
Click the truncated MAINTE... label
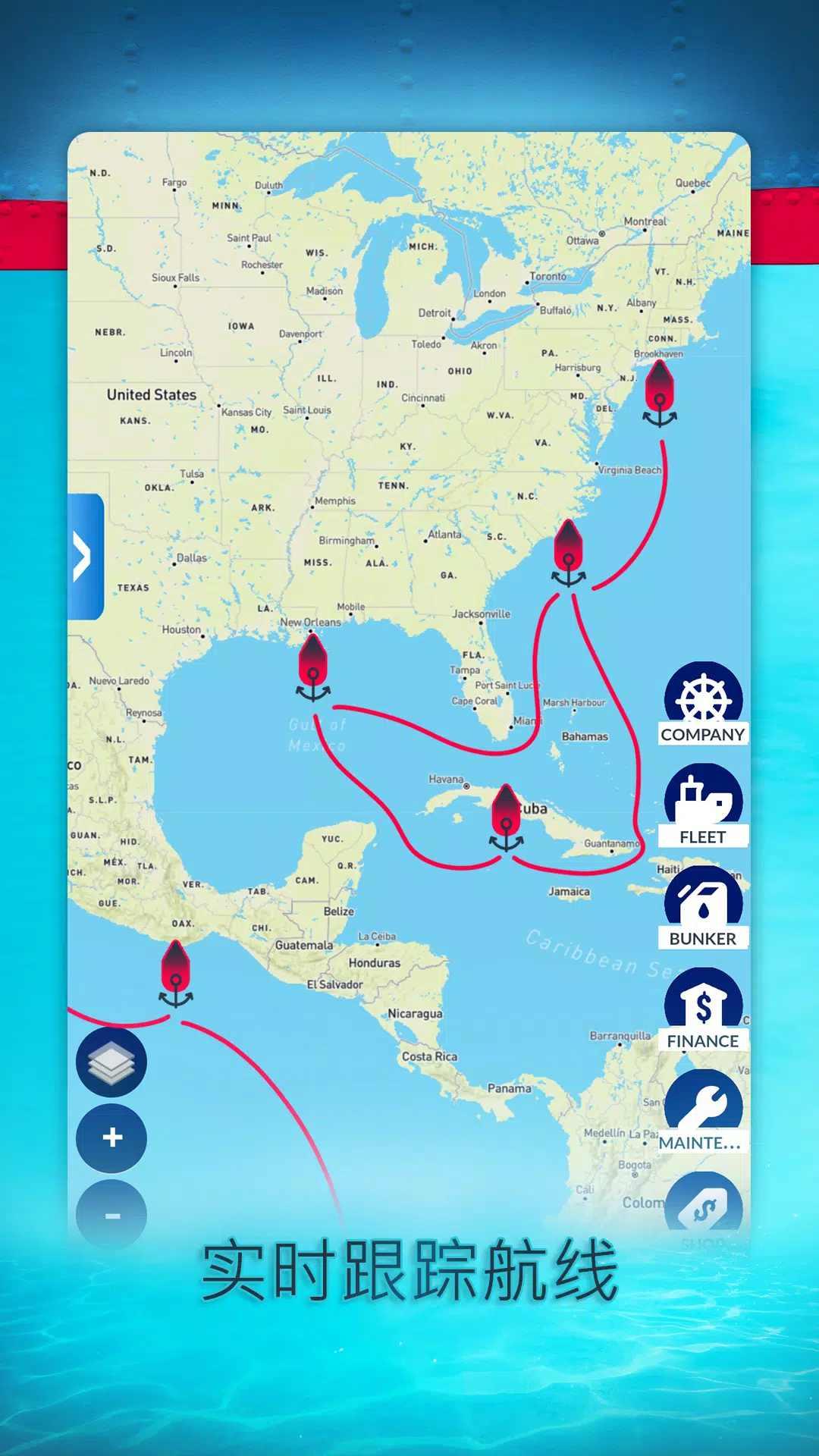703,1141
